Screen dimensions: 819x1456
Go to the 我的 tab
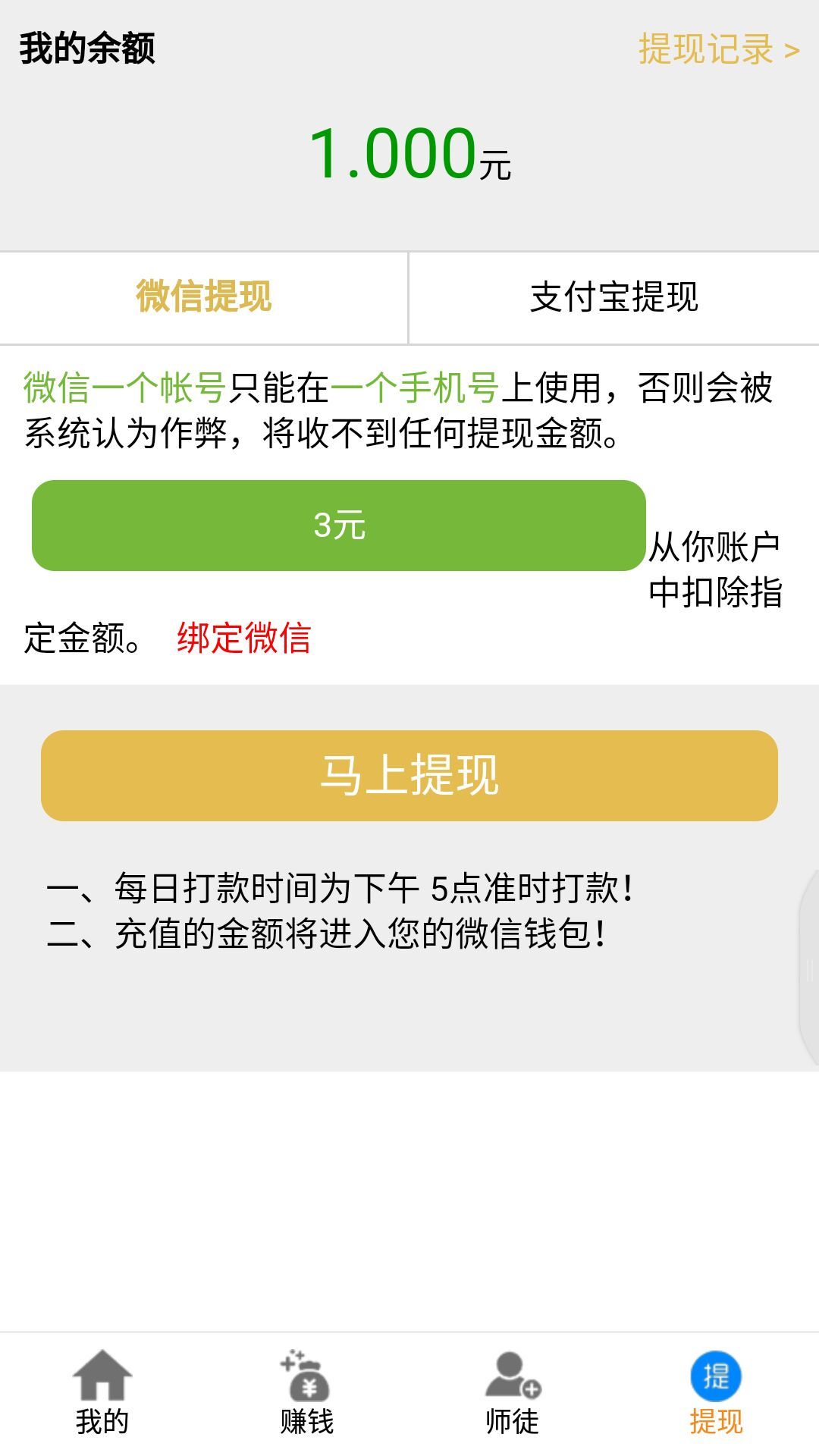click(102, 1392)
